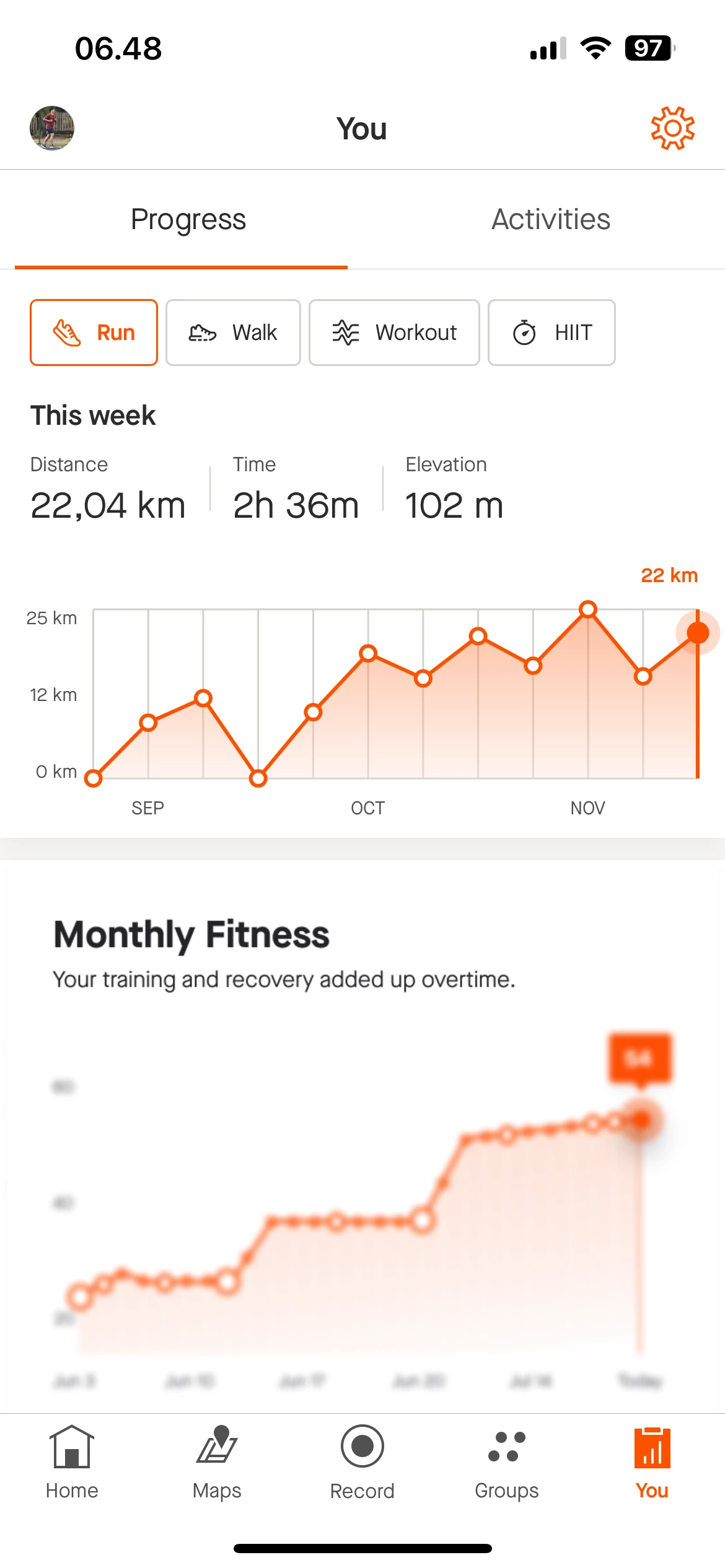Open the Maps tab
725x1568 pixels.
[217, 1461]
